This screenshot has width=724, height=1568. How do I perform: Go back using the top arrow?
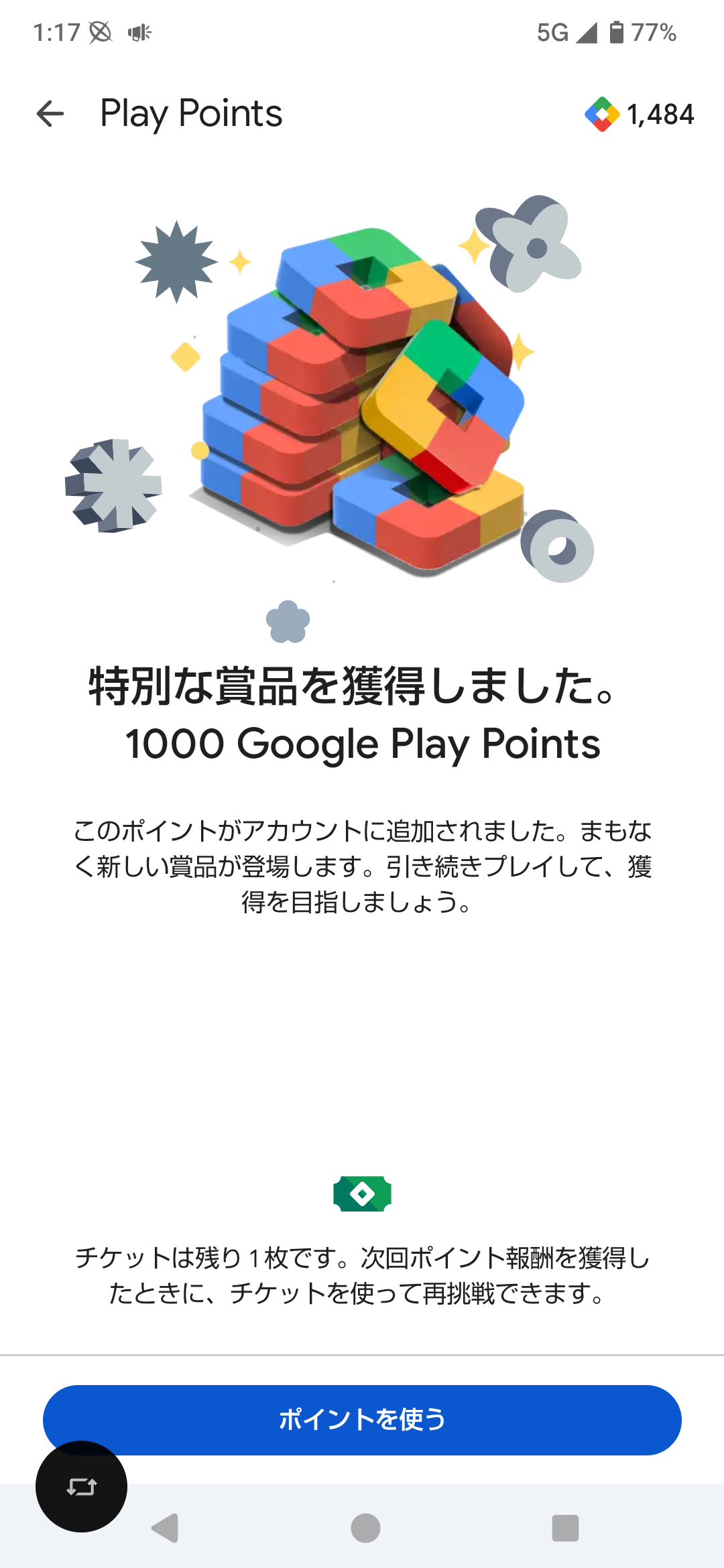pyautogui.click(x=50, y=114)
